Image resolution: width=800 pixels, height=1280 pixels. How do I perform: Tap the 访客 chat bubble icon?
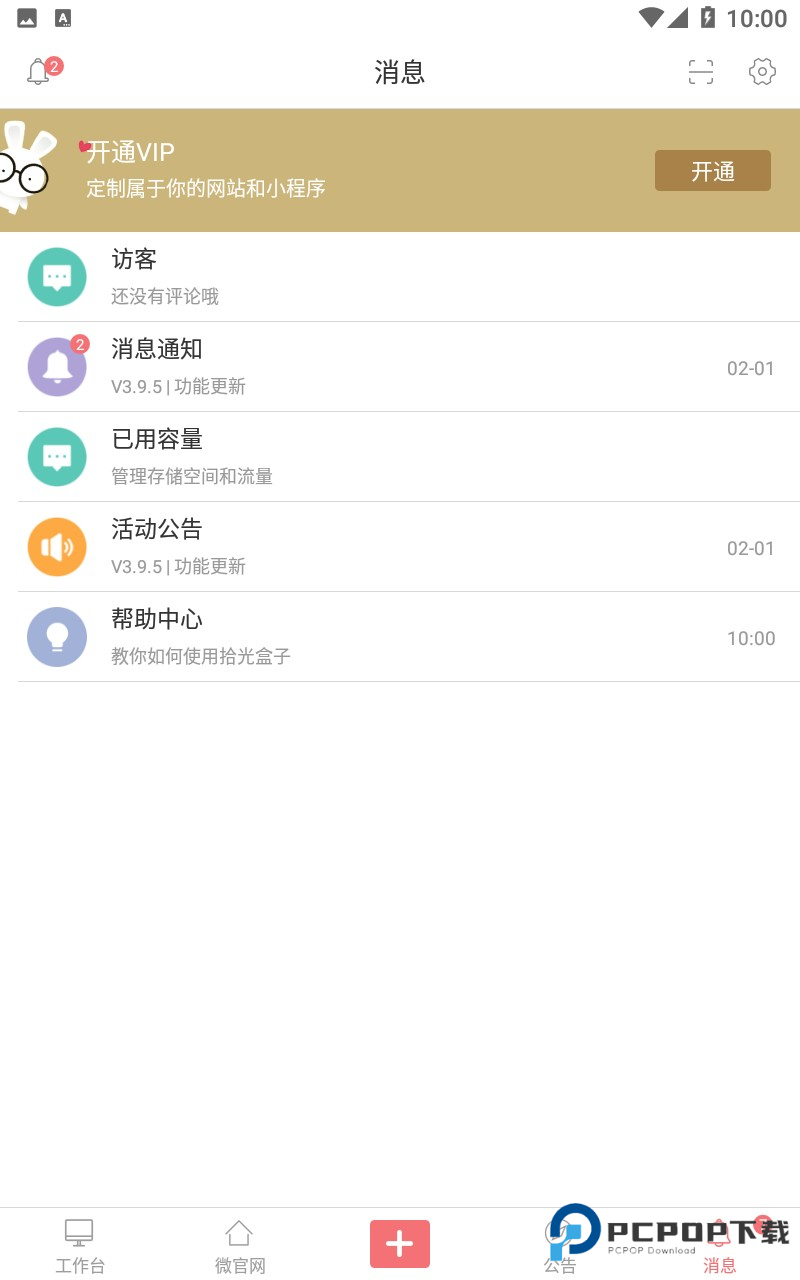tap(57, 277)
